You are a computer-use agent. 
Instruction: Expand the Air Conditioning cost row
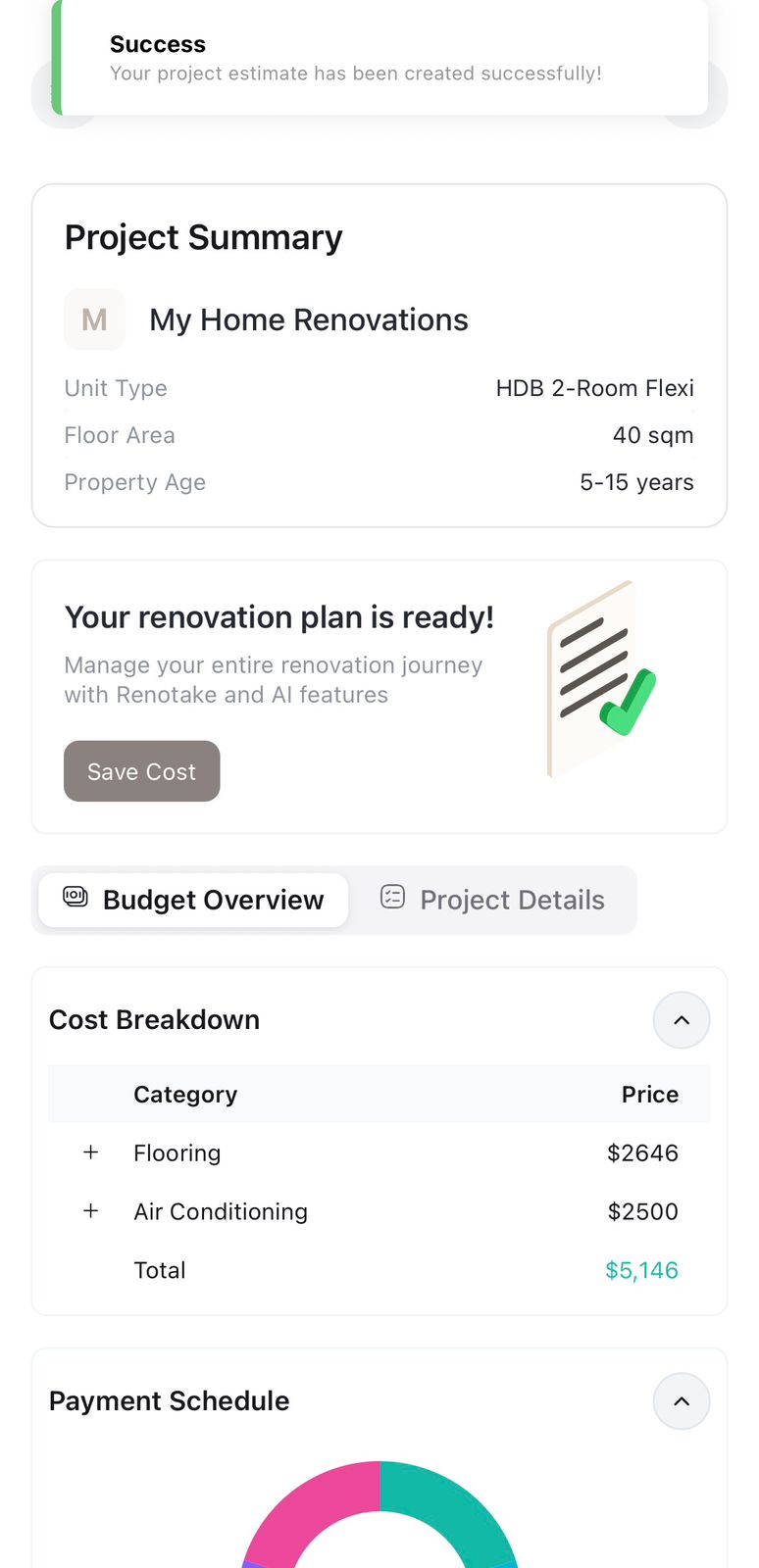(x=90, y=1211)
